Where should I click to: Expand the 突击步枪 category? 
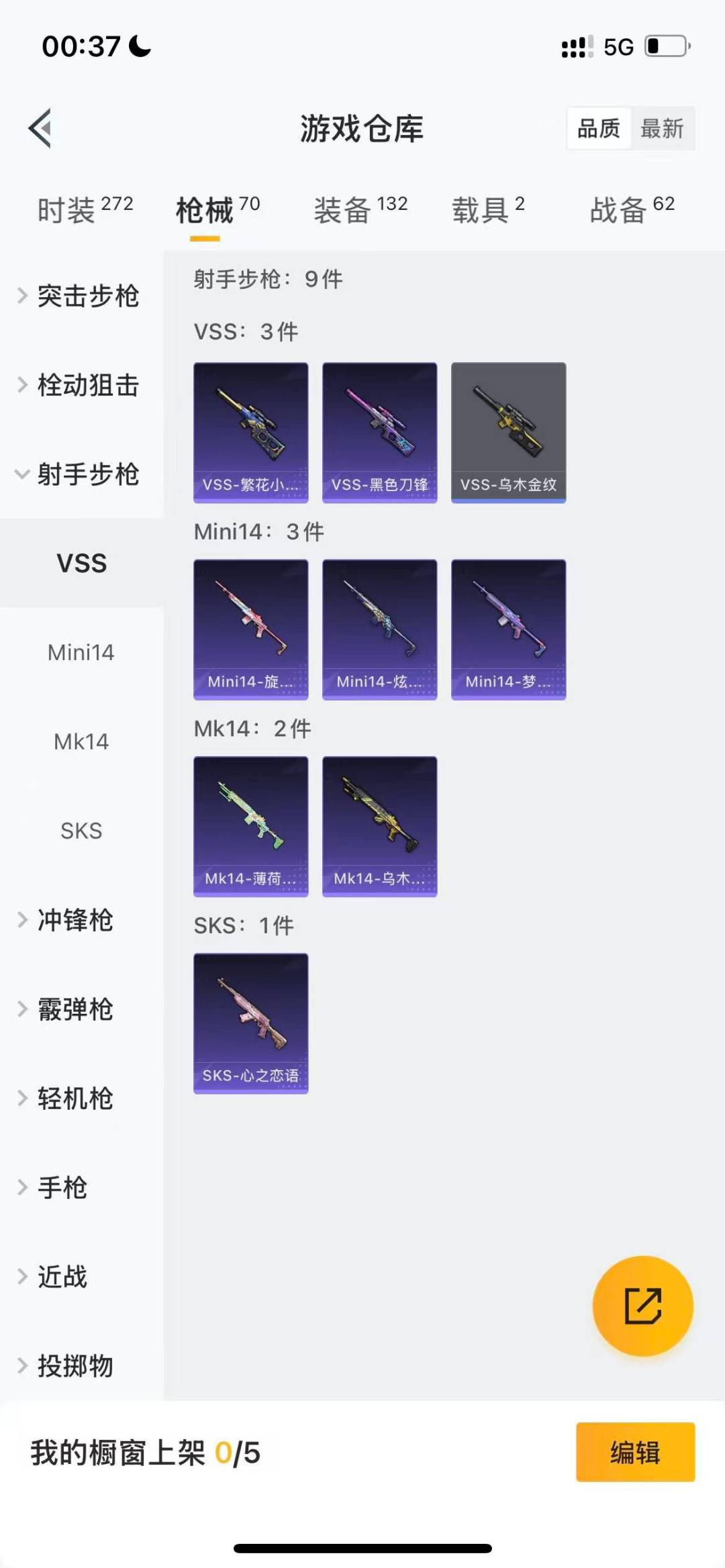coord(88,296)
